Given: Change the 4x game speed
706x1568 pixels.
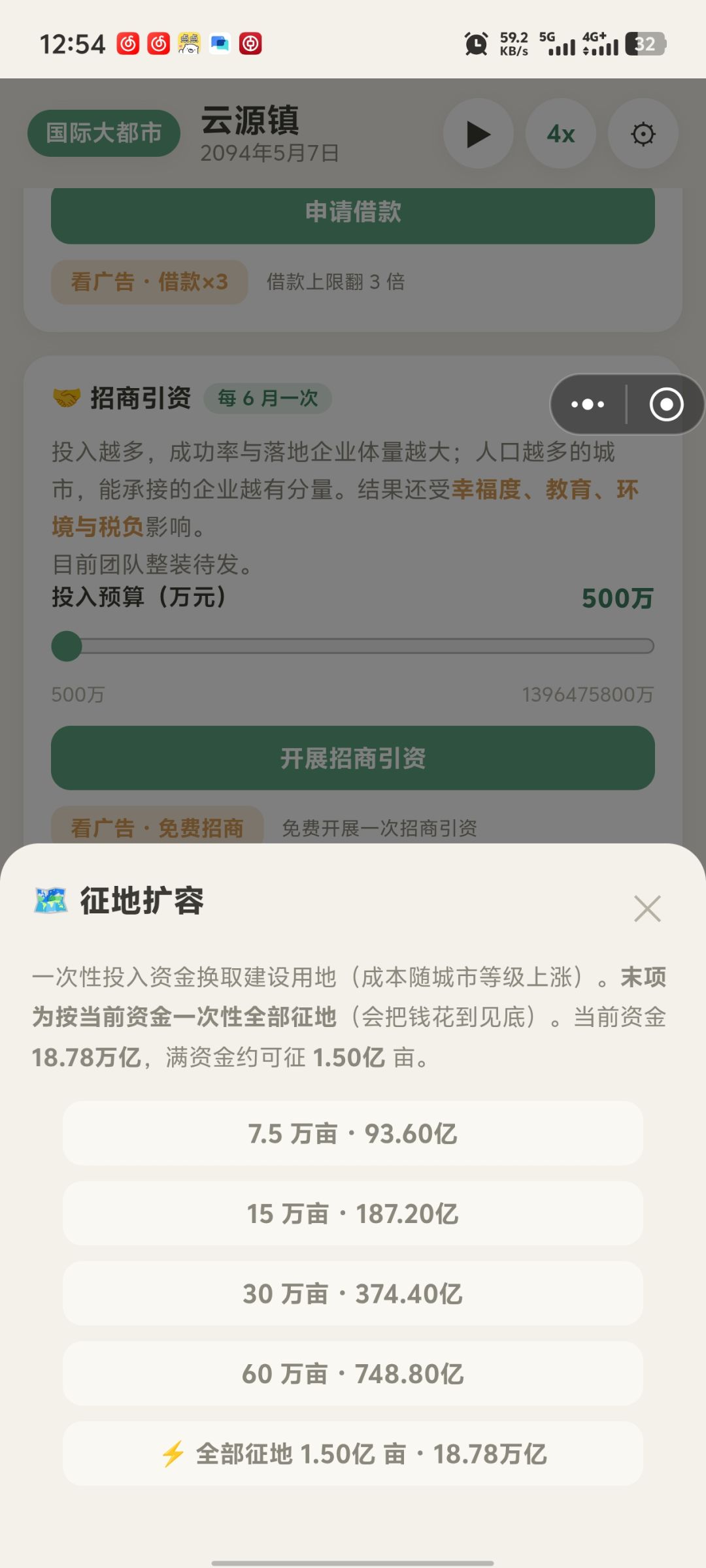Looking at the screenshot, I should click(x=561, y=134).
